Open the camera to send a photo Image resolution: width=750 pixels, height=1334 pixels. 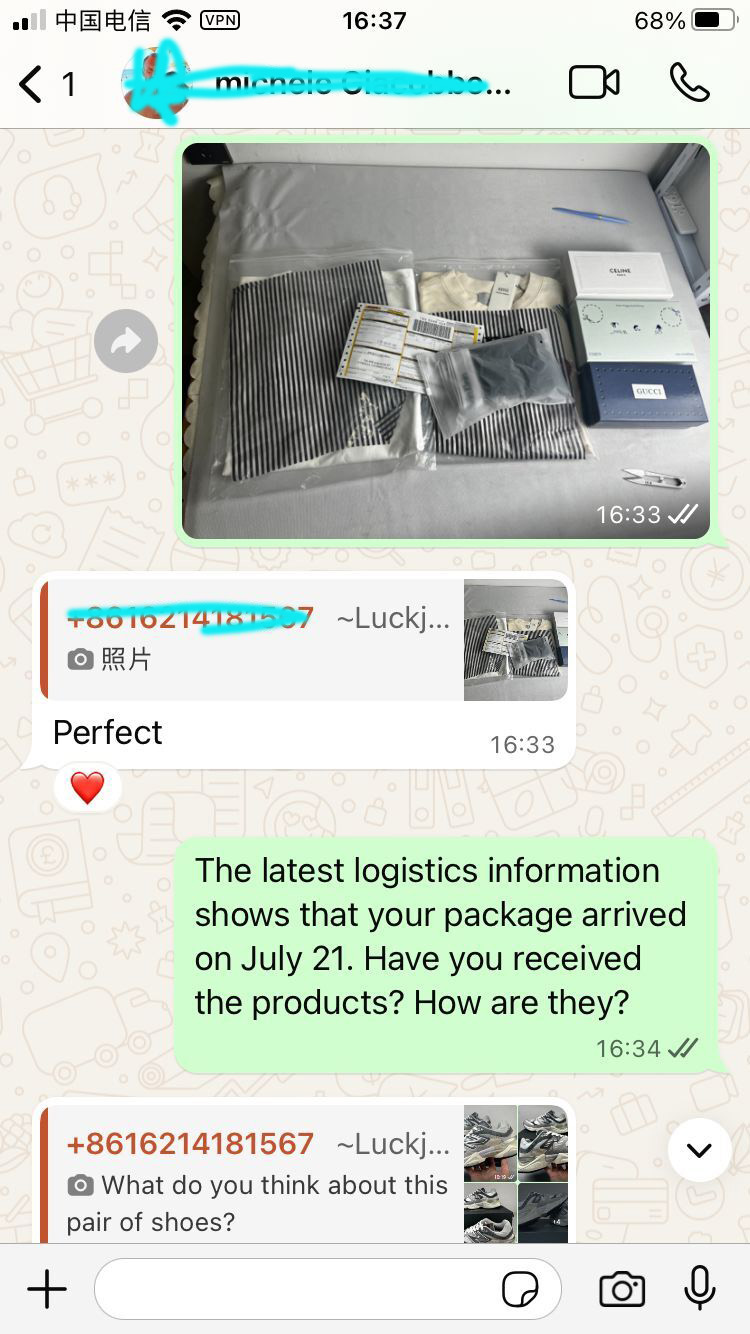point(621,1290)
